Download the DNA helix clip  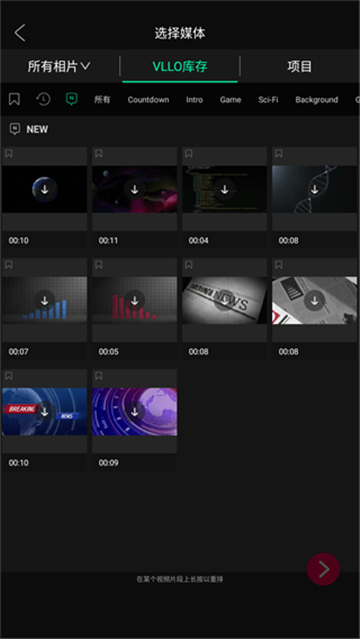click(314, 189)
